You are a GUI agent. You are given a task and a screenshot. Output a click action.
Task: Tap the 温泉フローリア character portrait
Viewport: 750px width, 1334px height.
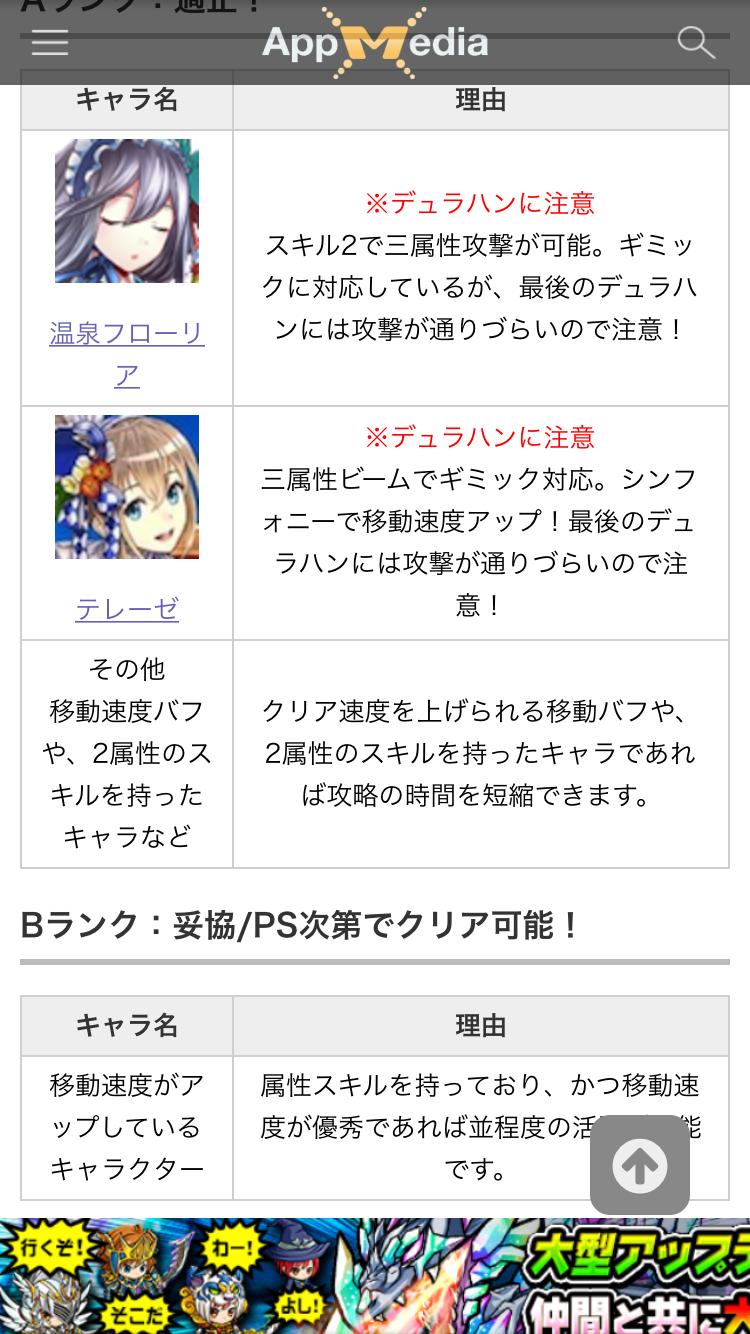(x=127, y=211)
